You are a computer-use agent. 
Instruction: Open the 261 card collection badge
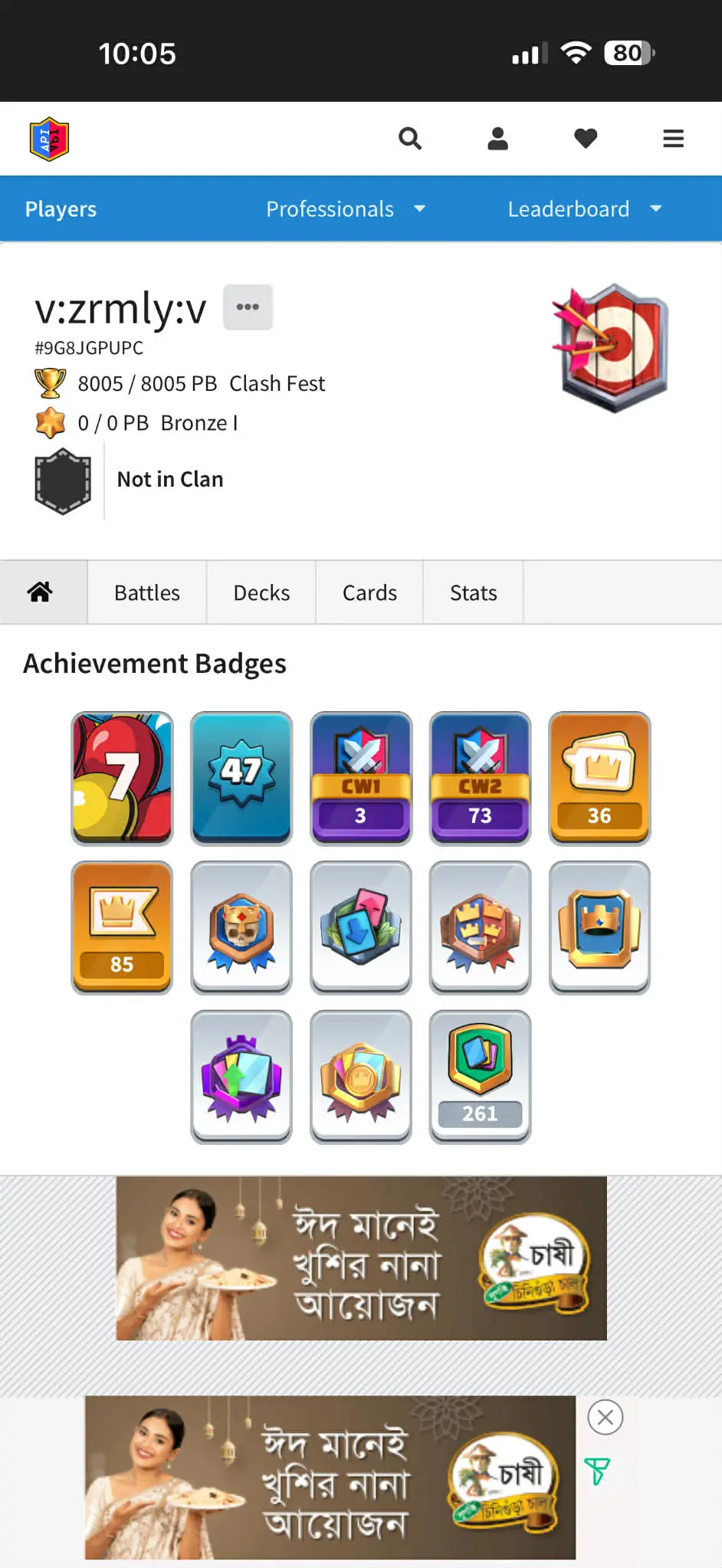click(x=480, y=1076)
